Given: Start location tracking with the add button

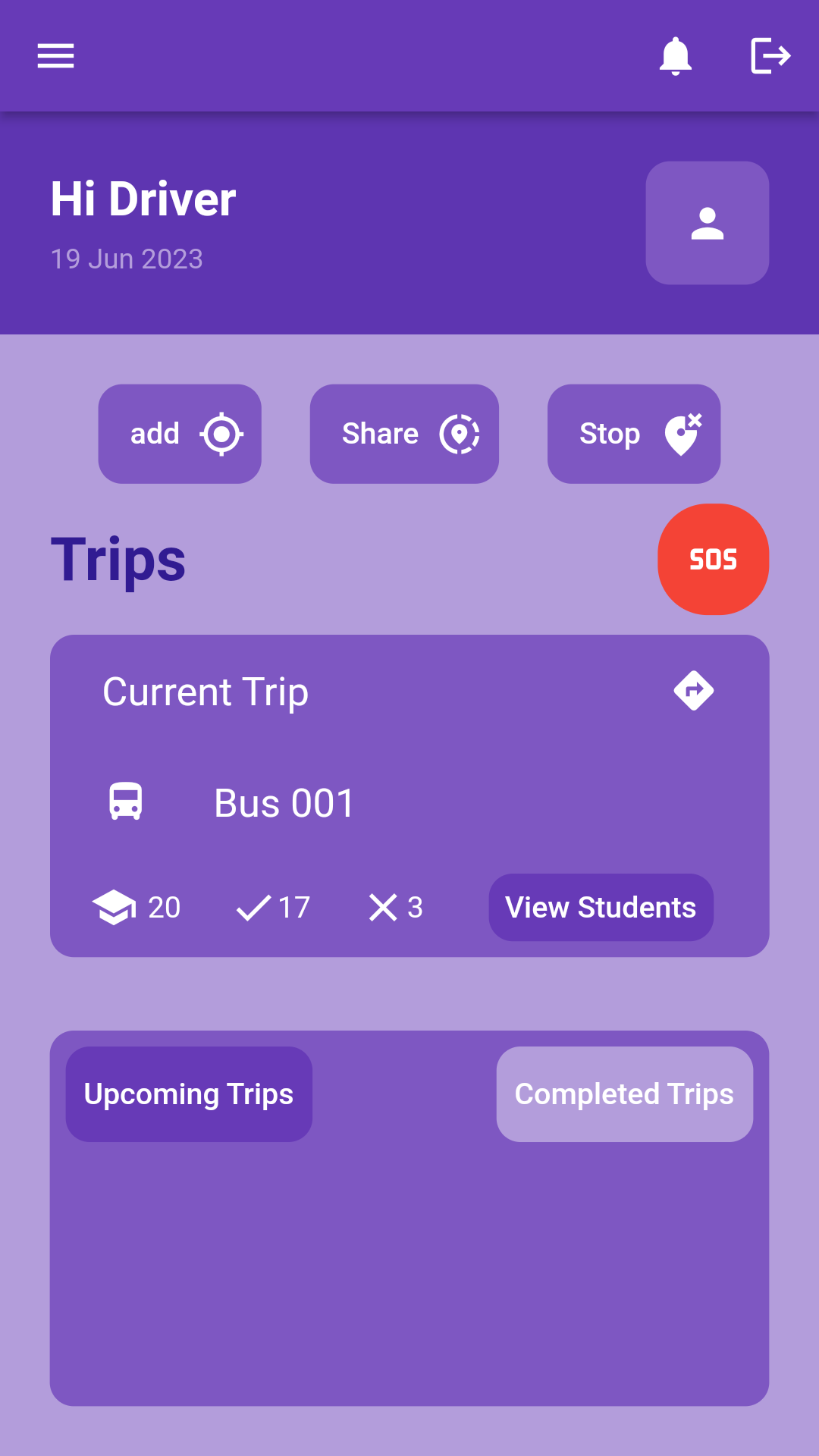Looking at the screenshot, I should [179, 433].
